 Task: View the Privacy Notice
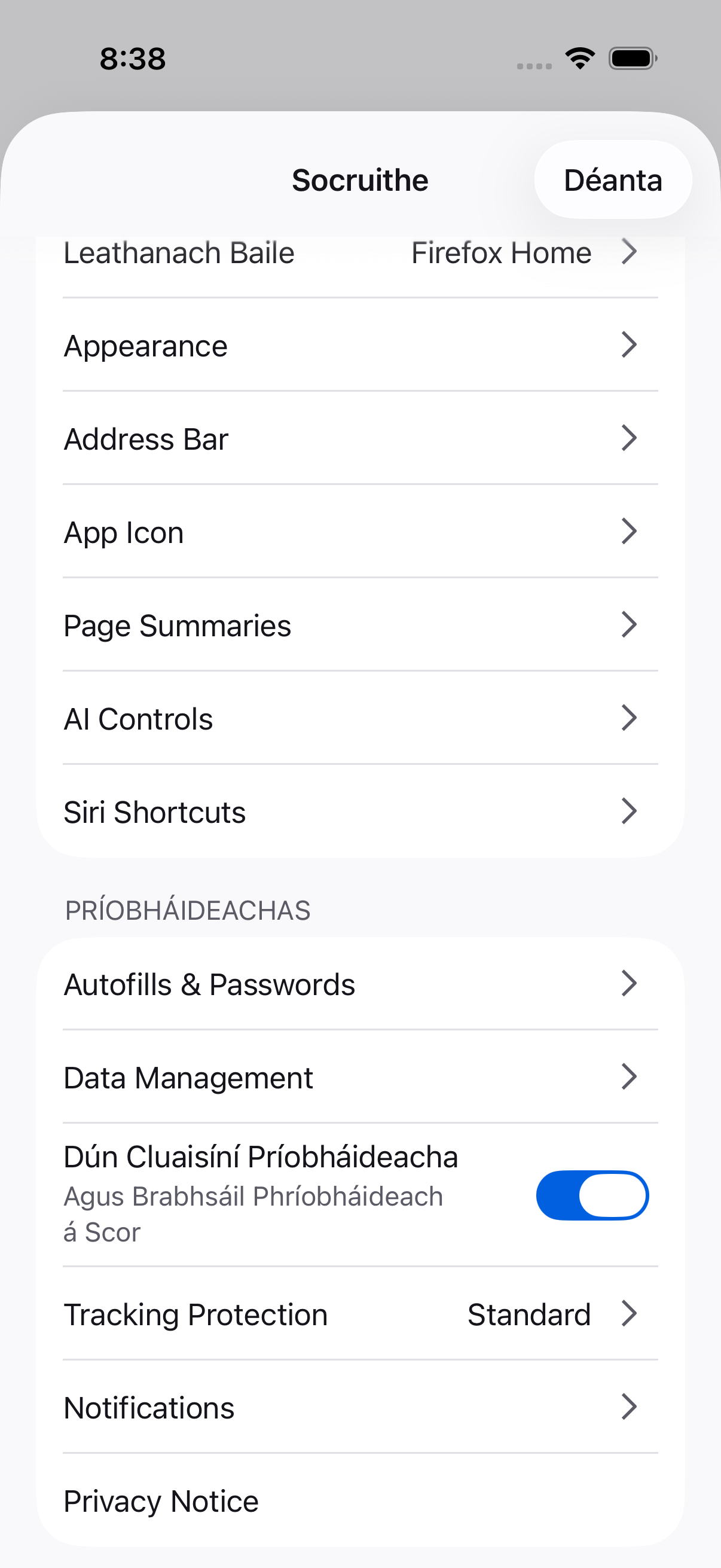pos(360,1500)
